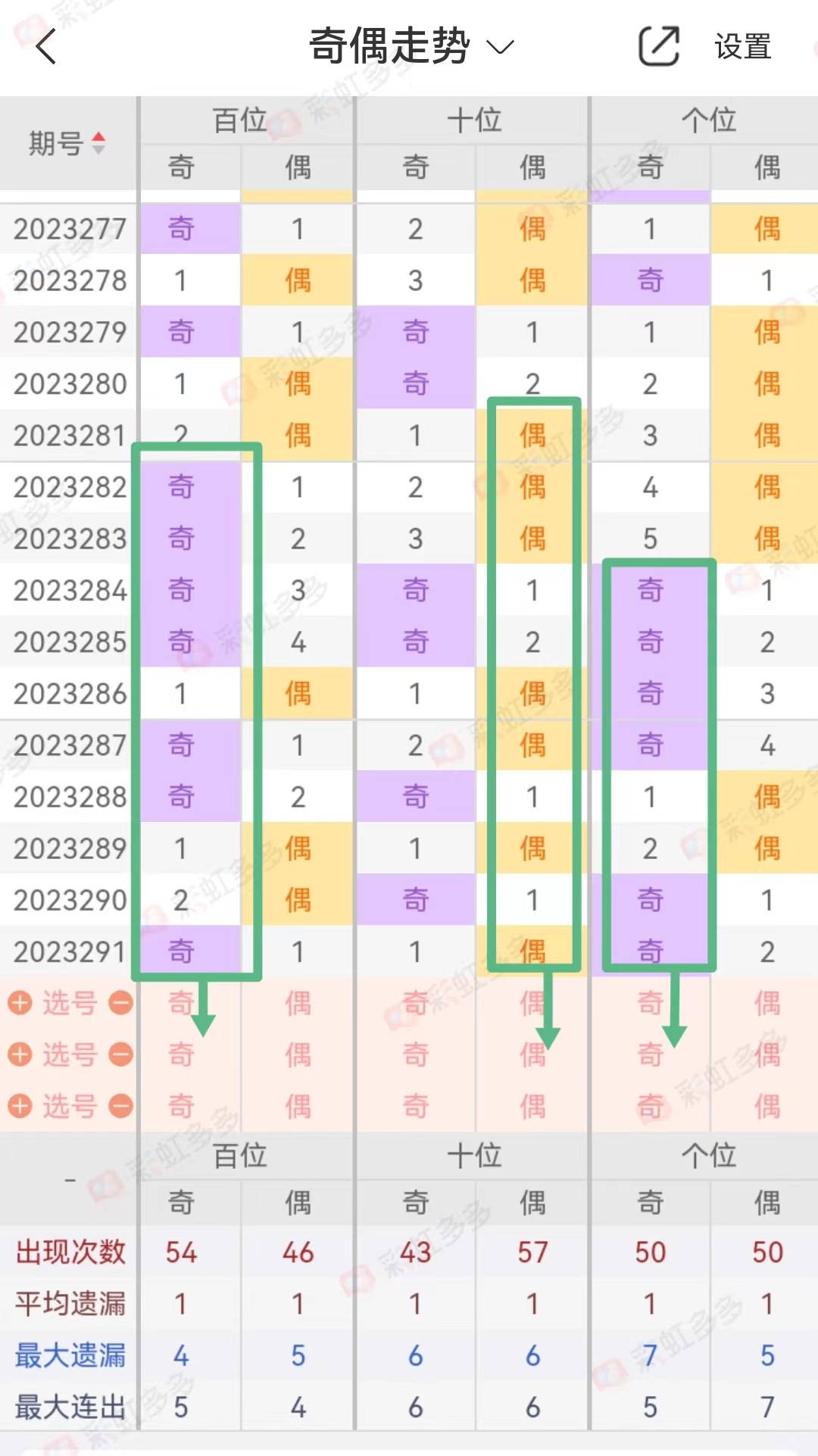Select 偶 under 百位 in the top 选号 row
The height and width of the screenshot is (1456, 818).
(x=298, y=1003)
